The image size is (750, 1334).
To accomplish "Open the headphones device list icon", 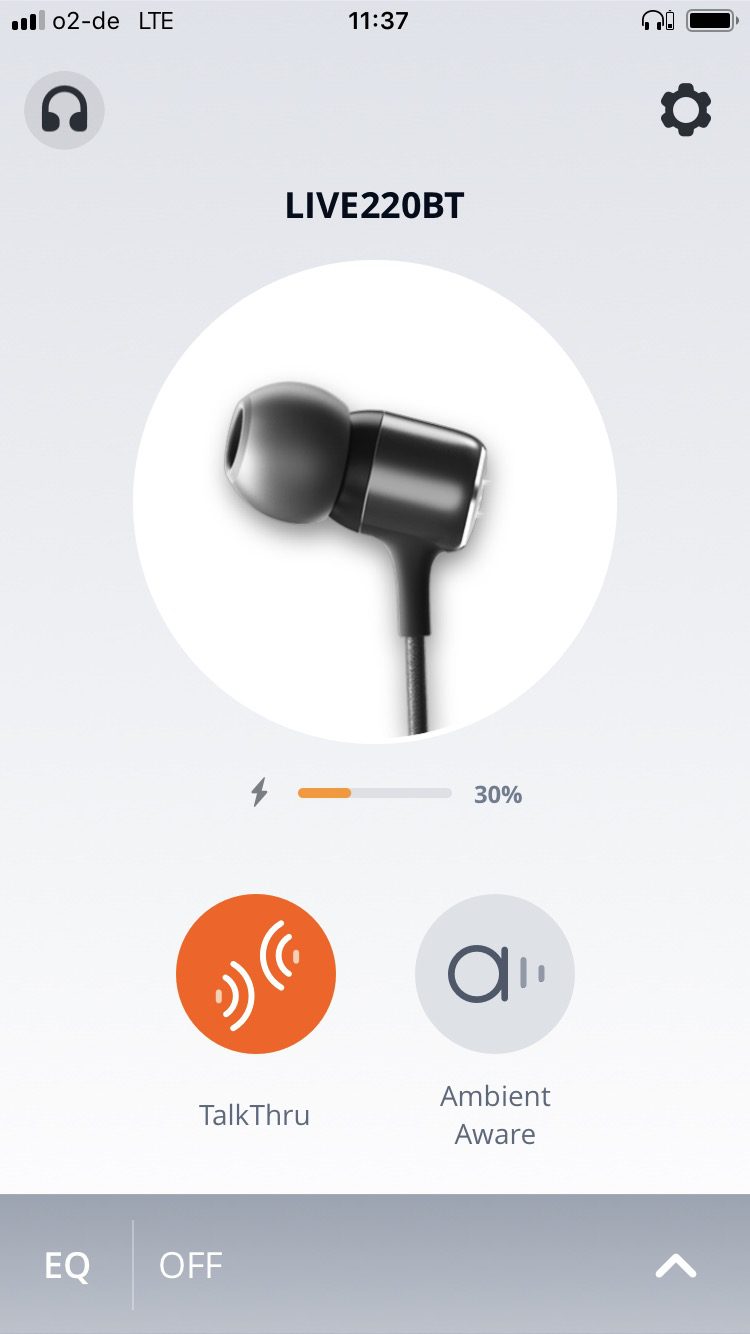I will 65,110.
